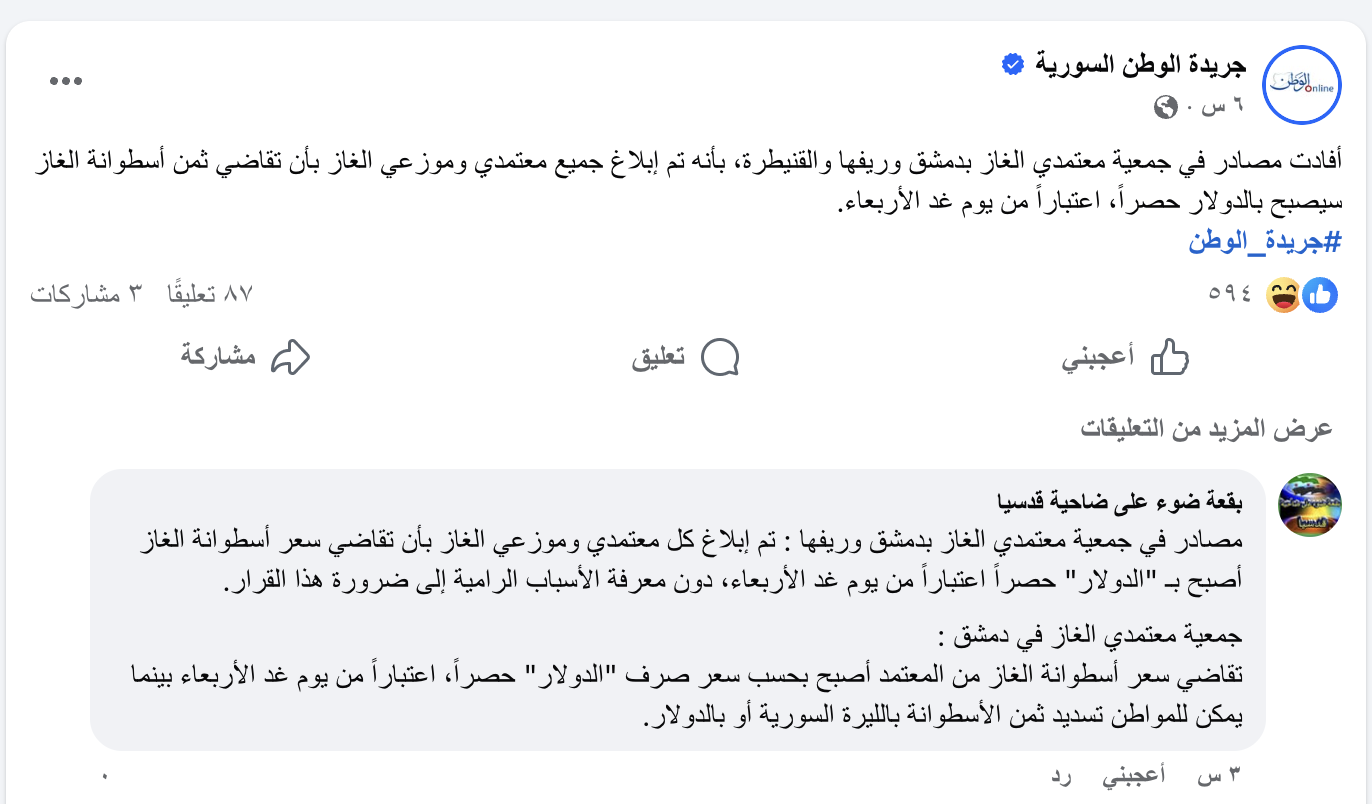Share the post using مشاركة
The height and width of the screenshot is (804, 1372).
(245, 357)
